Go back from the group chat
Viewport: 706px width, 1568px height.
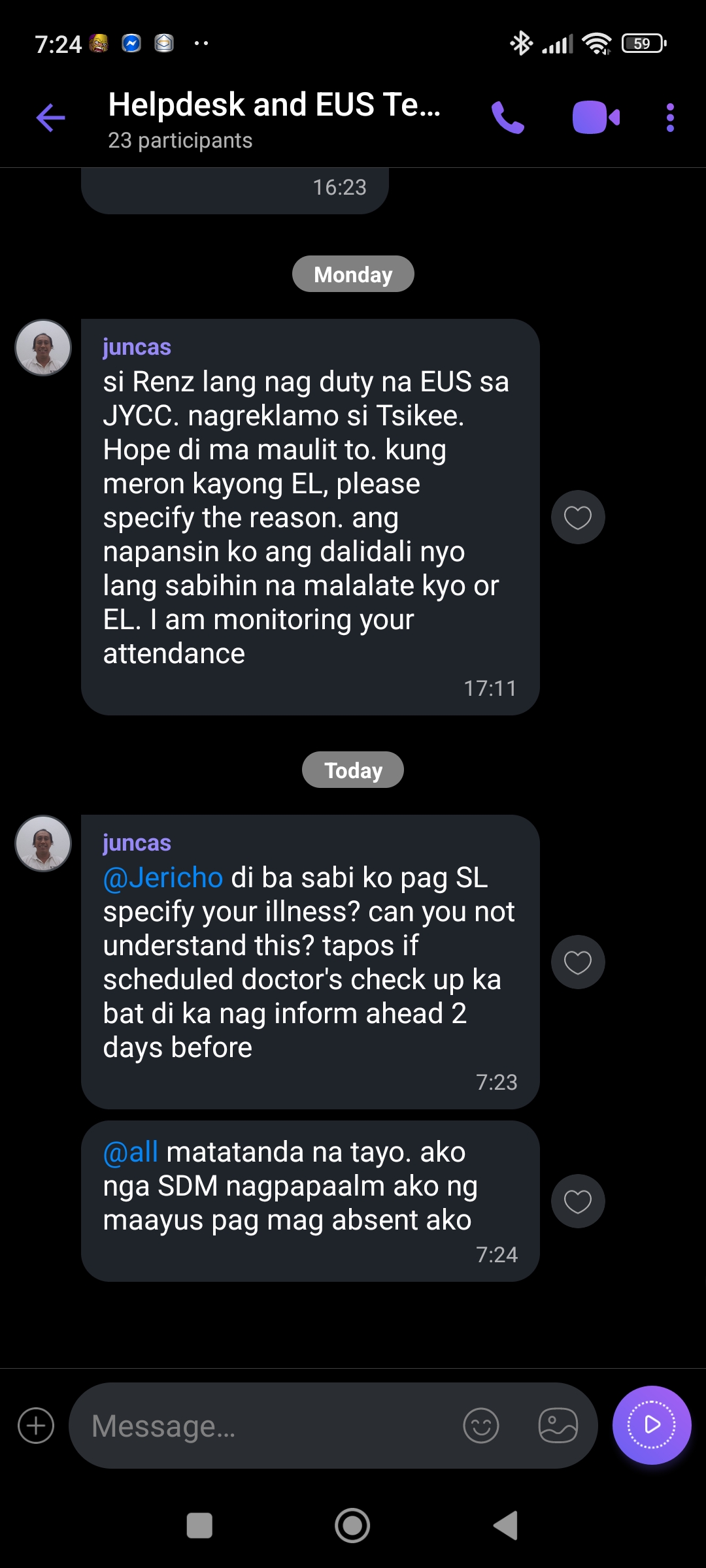(50, 118)
